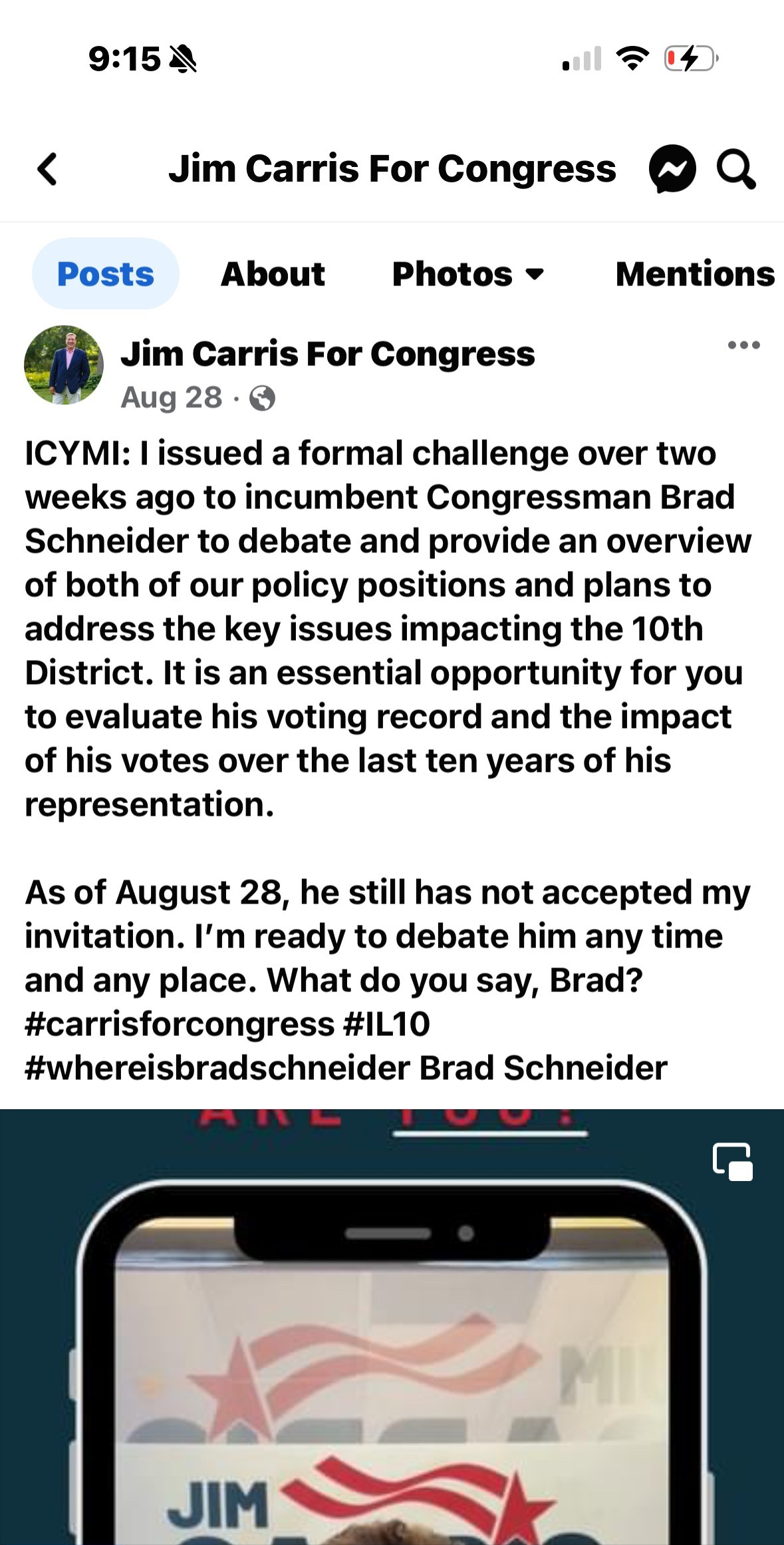Switch to the About tab
Viewport: 784px width, 1545px height.
tap(273, 274)
